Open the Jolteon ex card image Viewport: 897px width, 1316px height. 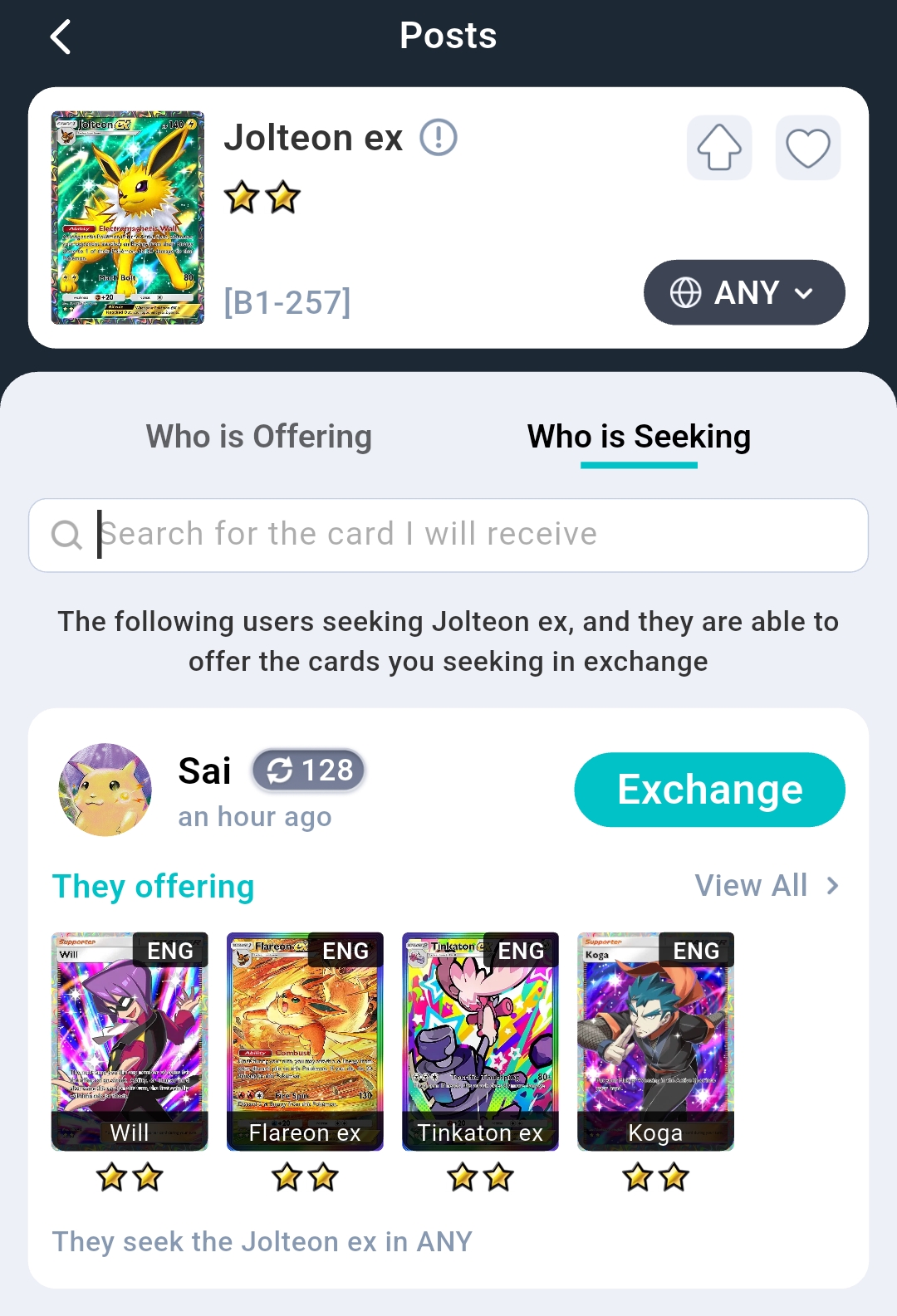pyautogui.click(x=128, y=218)
